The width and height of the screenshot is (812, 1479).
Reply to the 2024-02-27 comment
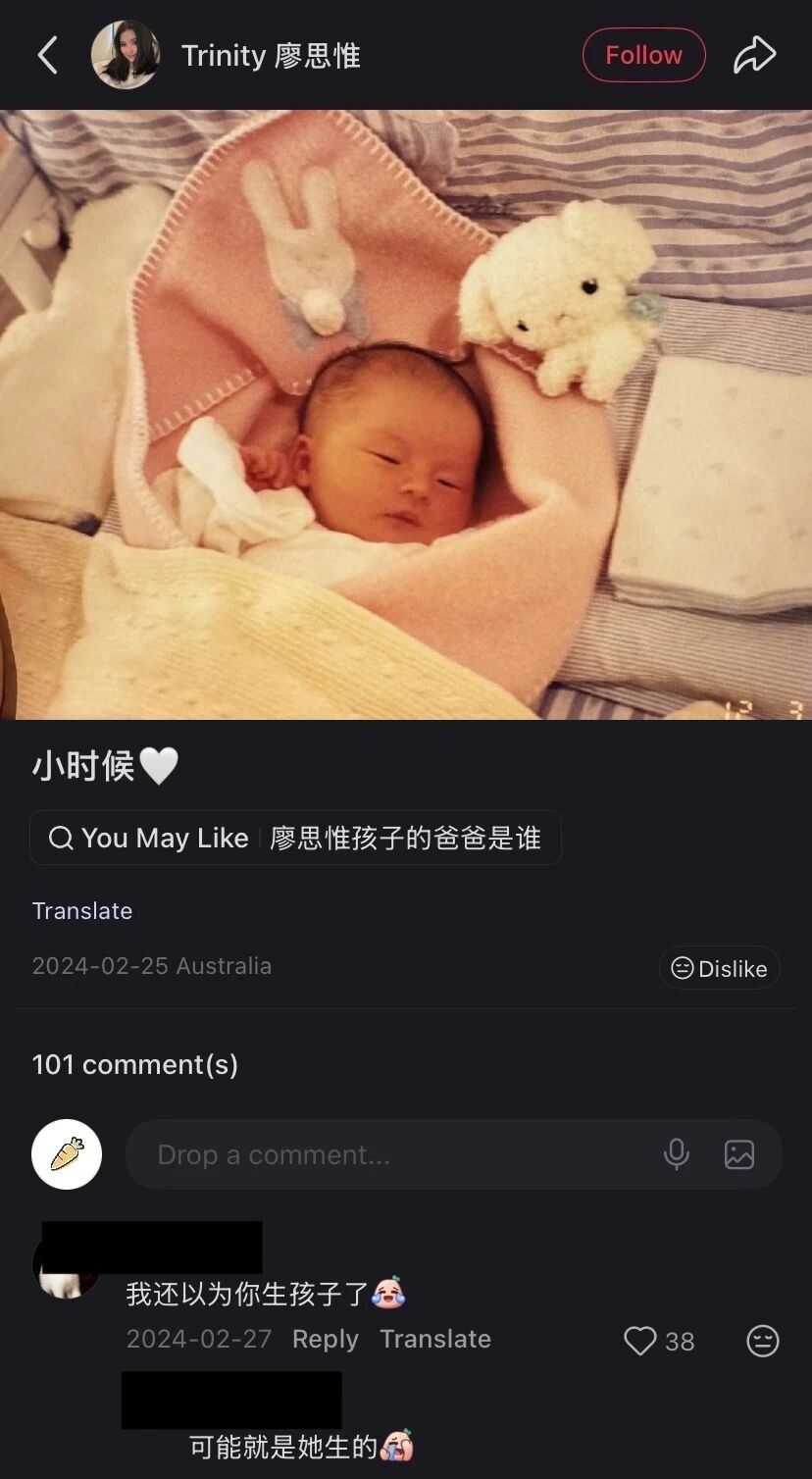(x=326, y=1340)
